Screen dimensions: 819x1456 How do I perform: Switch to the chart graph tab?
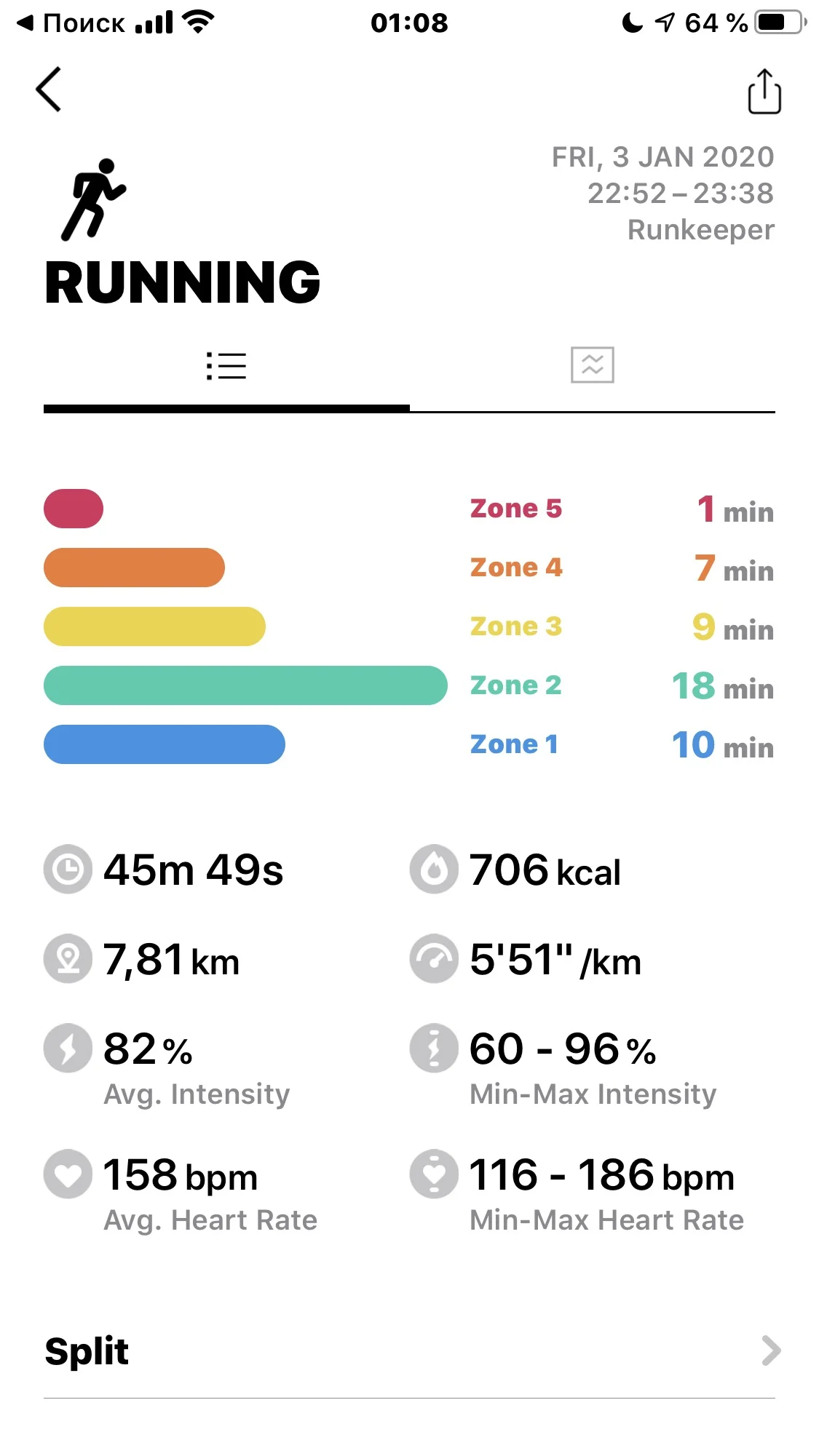click(x=592, y=365)
